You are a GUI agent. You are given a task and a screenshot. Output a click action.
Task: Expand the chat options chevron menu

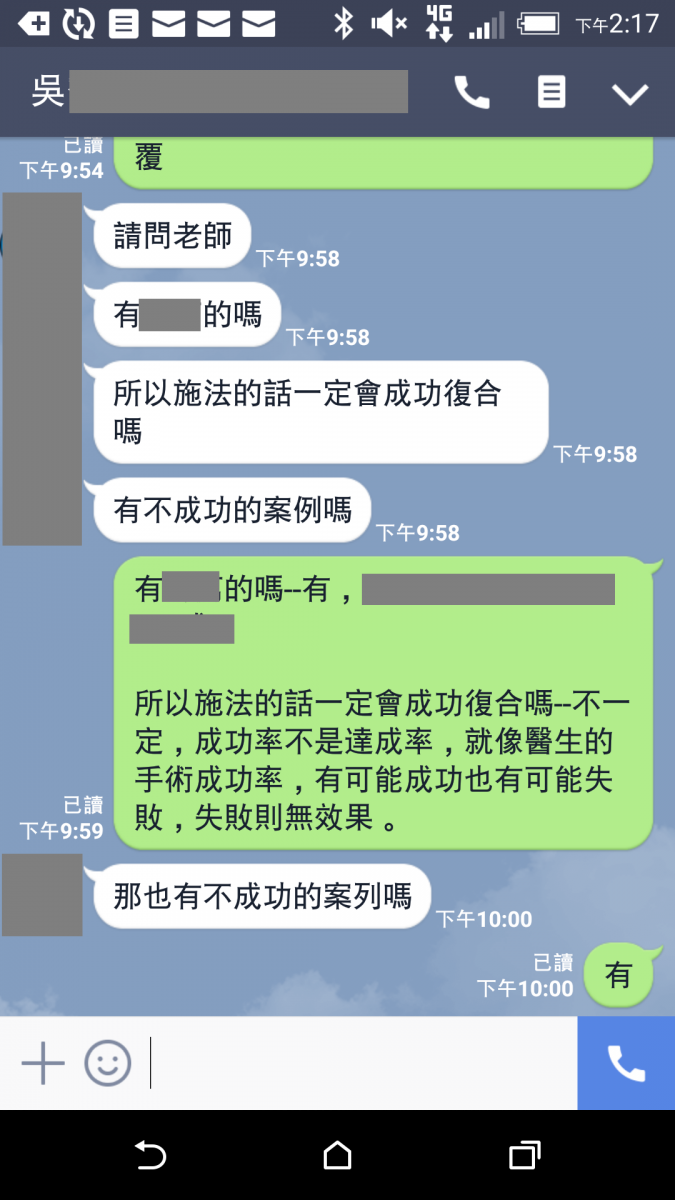click(x=630, y=94)
